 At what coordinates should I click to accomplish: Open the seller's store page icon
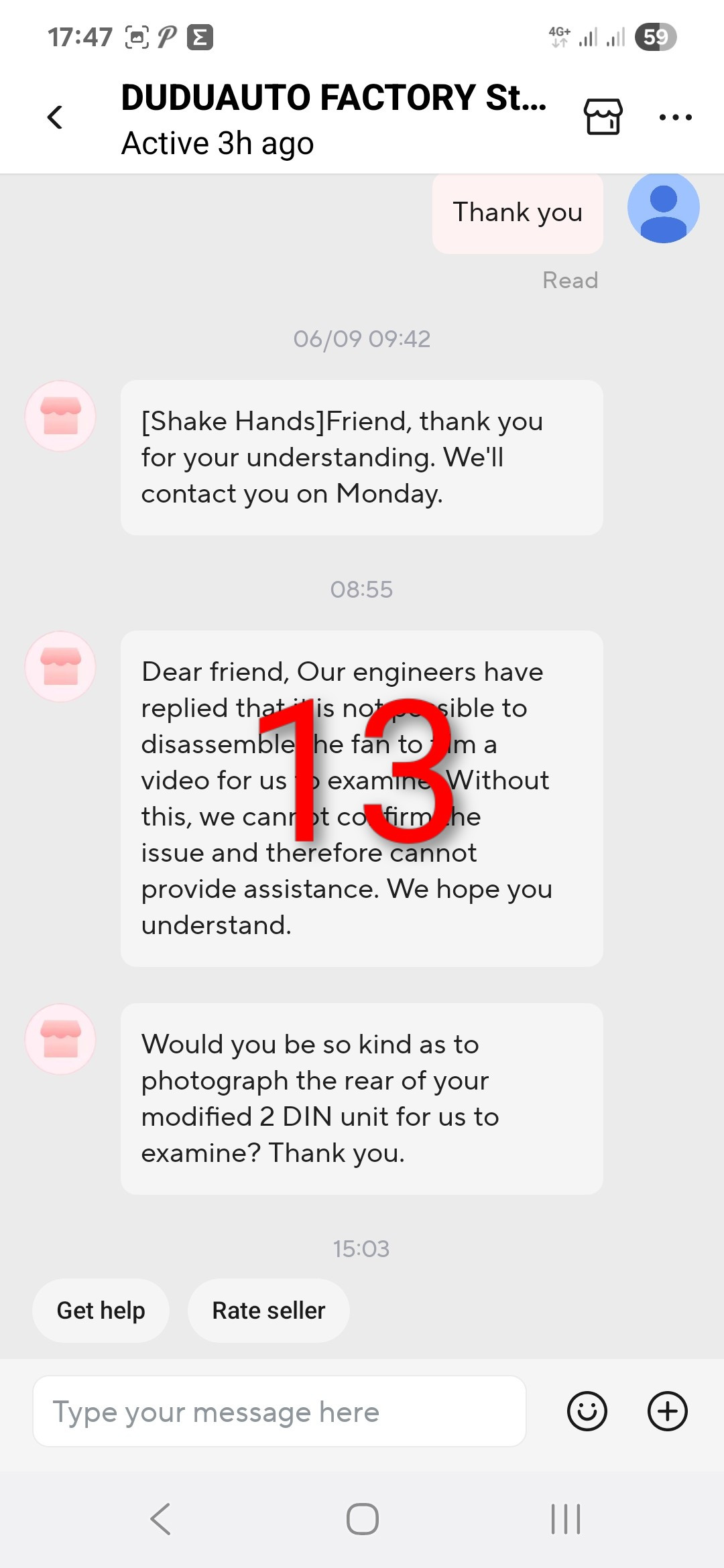pos(603,117)
